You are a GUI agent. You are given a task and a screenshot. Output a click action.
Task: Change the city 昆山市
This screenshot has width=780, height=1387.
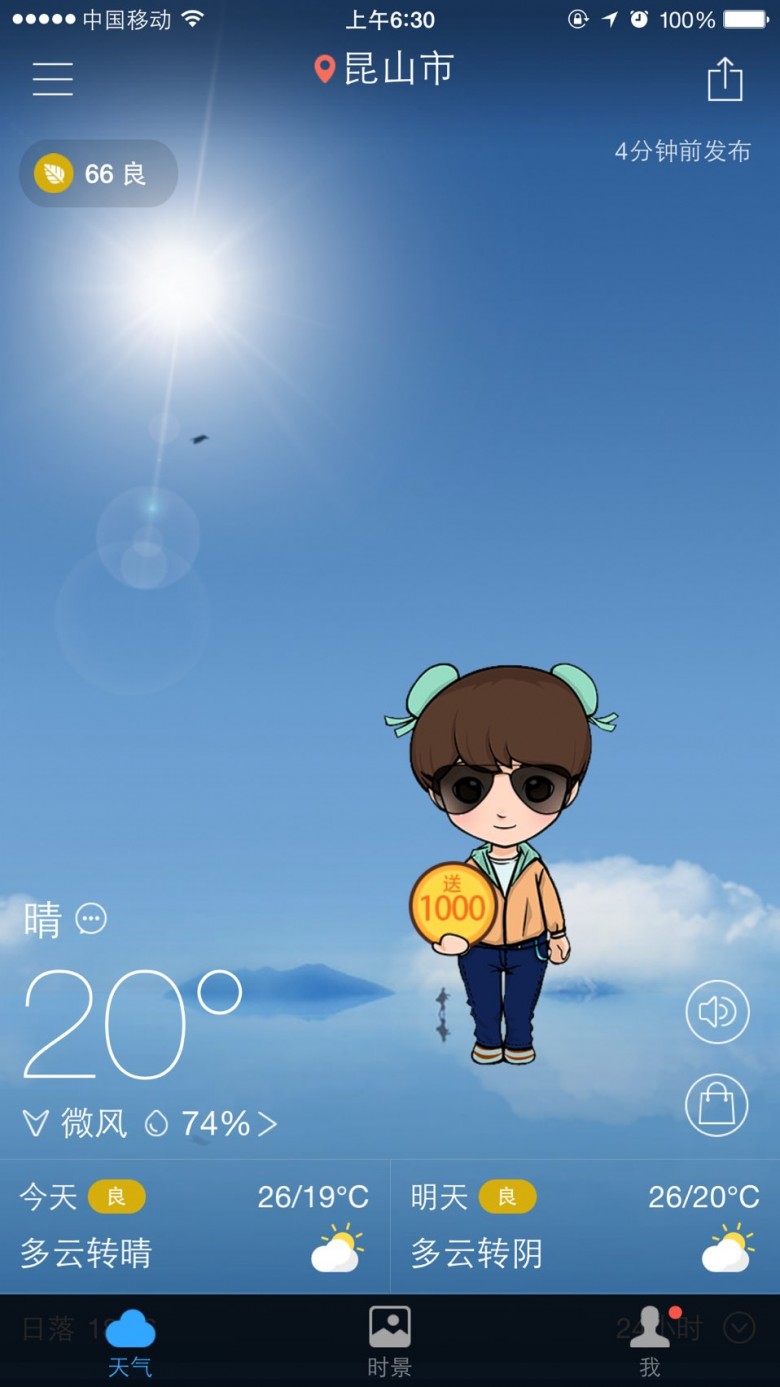(x=385, y=69)
